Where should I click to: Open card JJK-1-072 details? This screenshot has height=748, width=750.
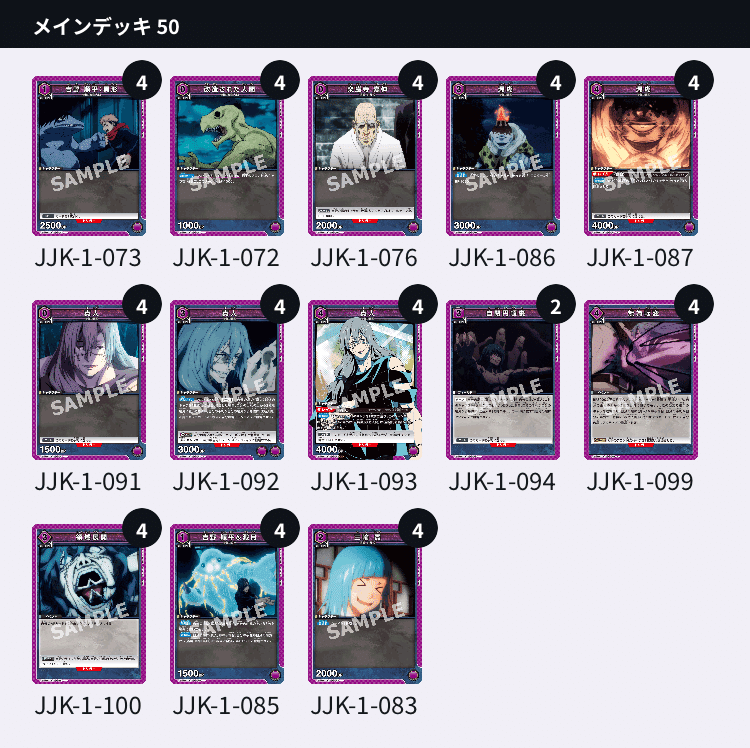coord(227,156)
